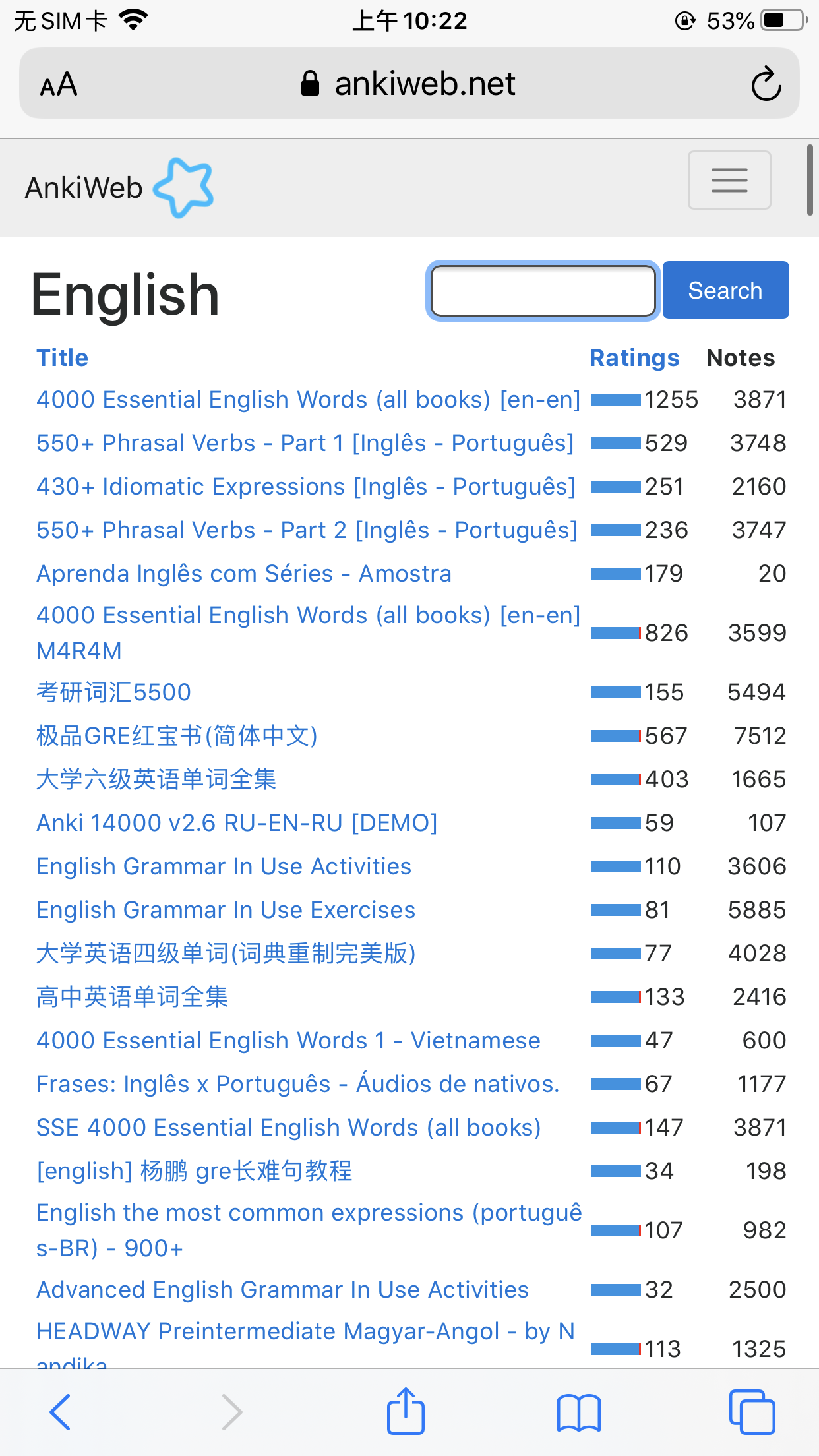Open 430+ Idiomatic Expressions deck

[x=305, y=487]
